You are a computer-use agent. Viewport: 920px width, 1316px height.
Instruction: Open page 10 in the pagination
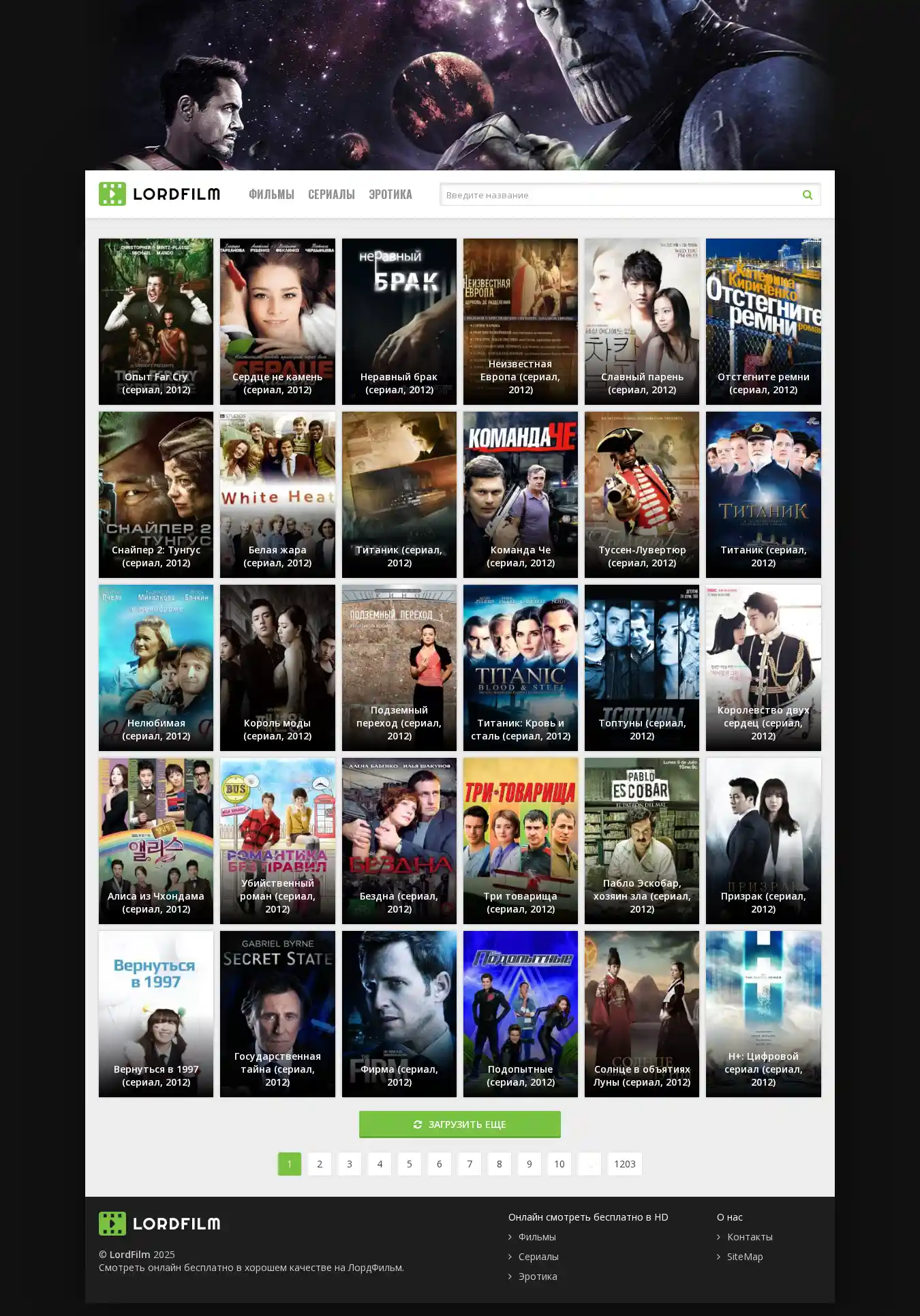[559, 1163]
